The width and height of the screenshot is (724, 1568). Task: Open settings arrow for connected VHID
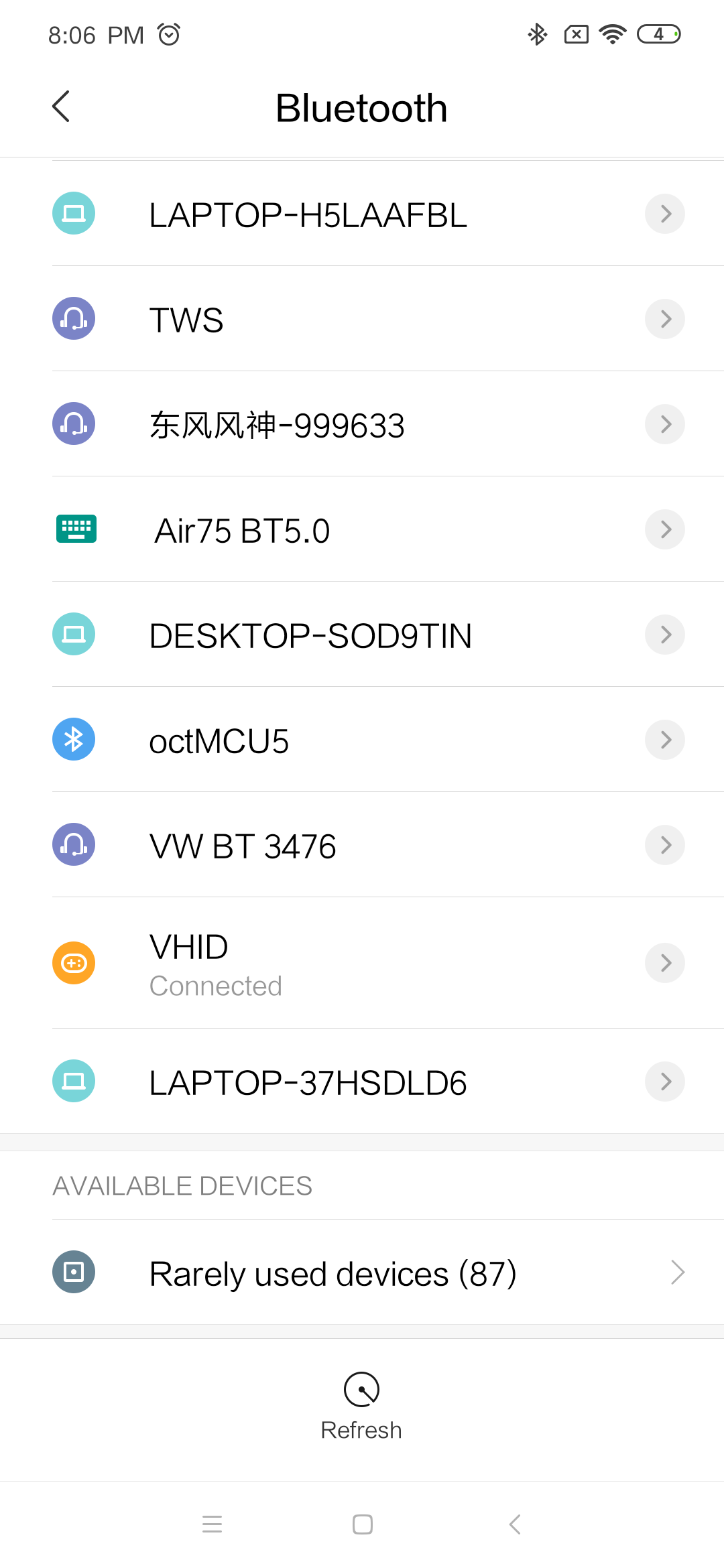(x=664, y=963)
